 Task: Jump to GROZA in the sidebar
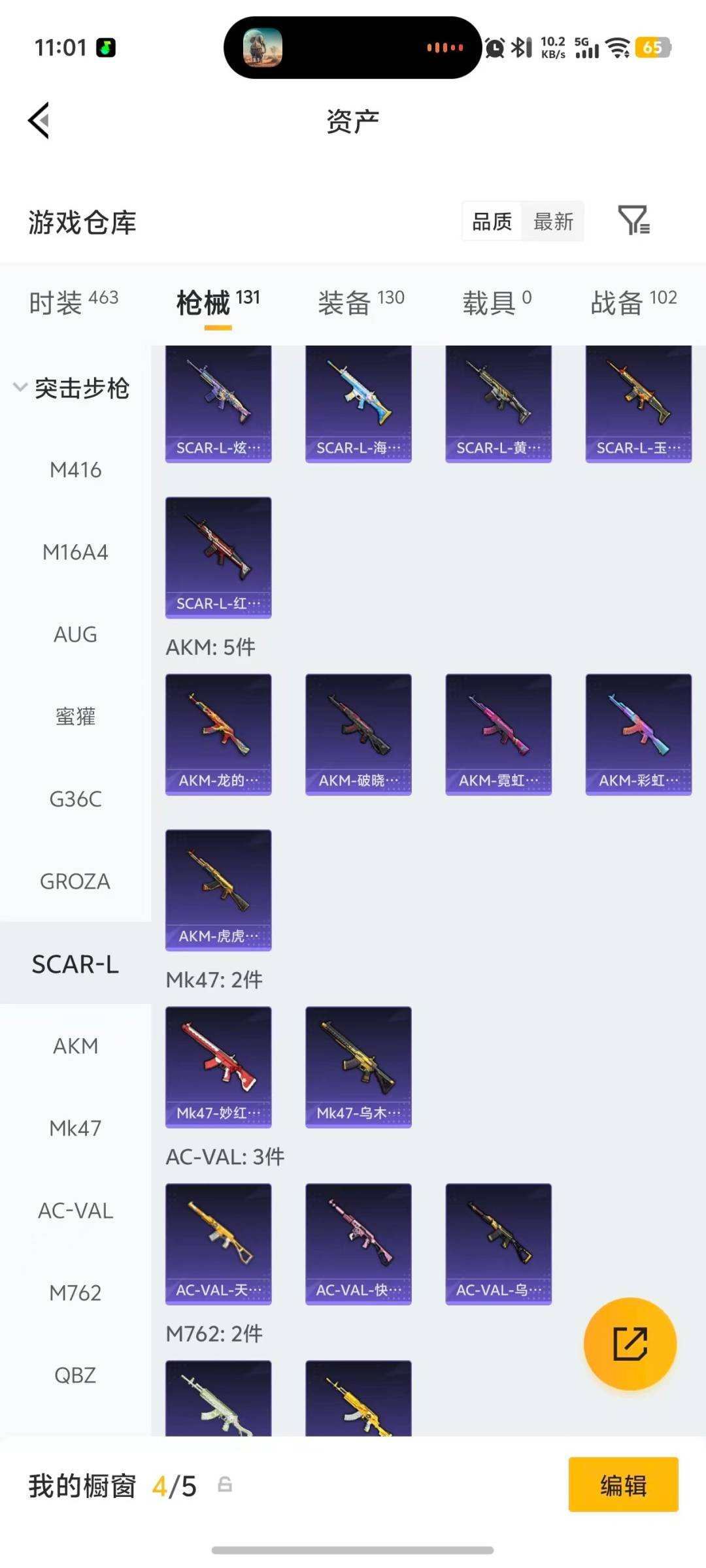click(x=75, y=881)
